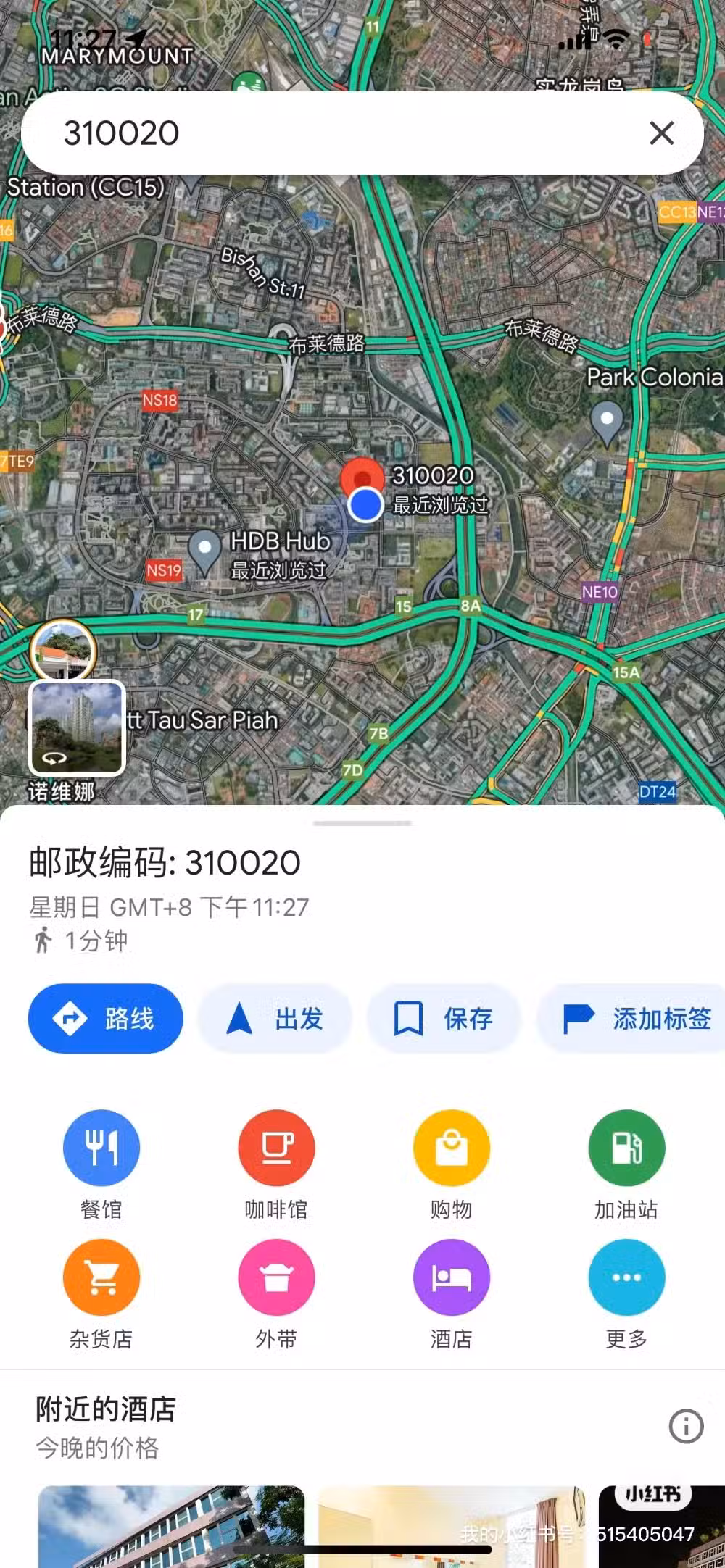Open the Street View thumbnail
The width and height of the screenshot is (725, 1568).
(x=77, y=728)
